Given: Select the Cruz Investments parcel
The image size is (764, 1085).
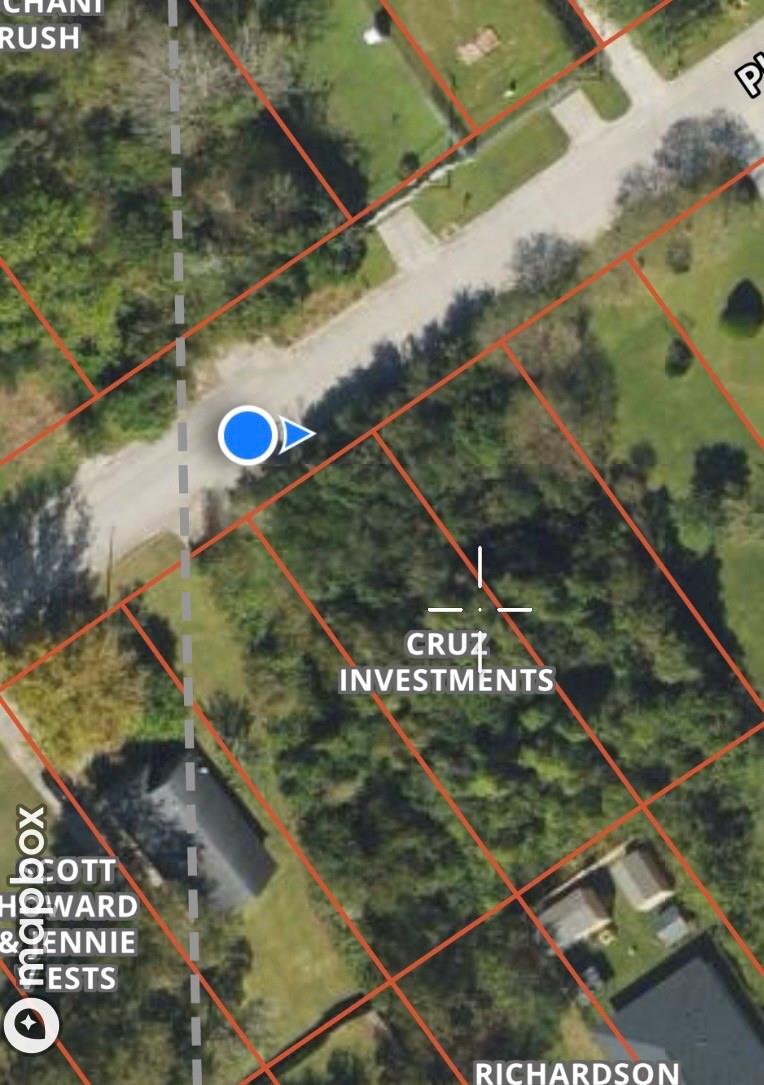Looking at the screenshot, I should point(446,661).
